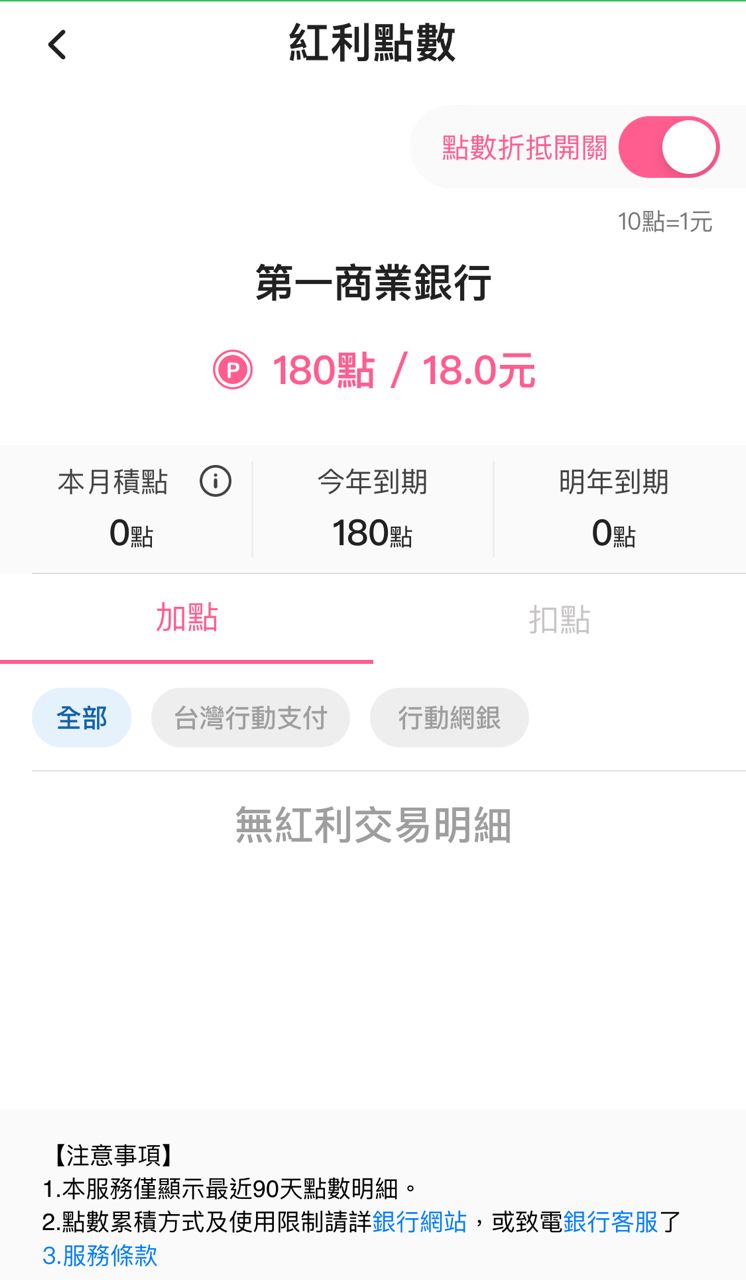Switch to the 扣點 tab
The height and width of the screenshot is (1280, 746).
point(559,620)
